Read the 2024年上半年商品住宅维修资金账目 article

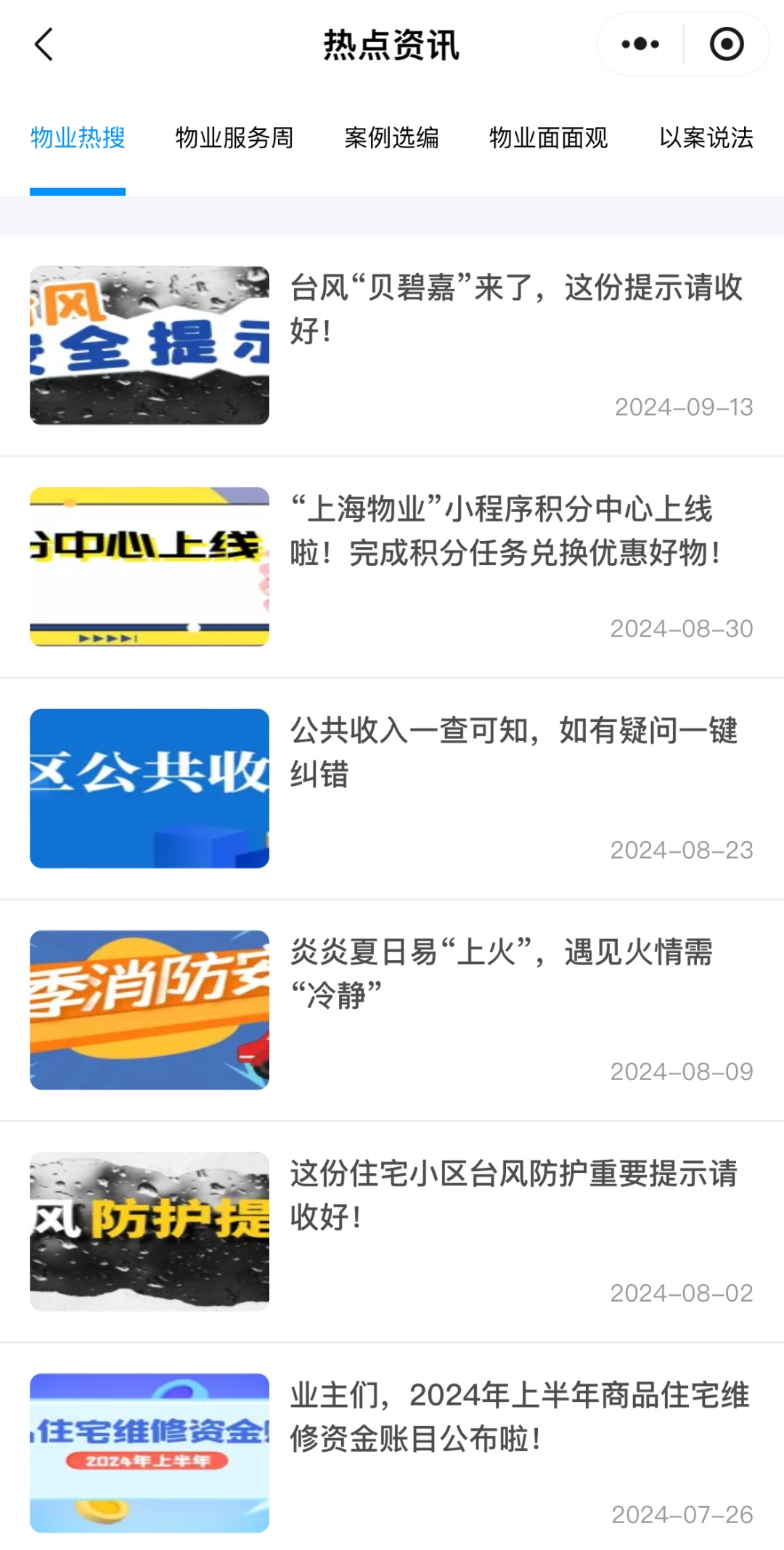click(518, 1417)
